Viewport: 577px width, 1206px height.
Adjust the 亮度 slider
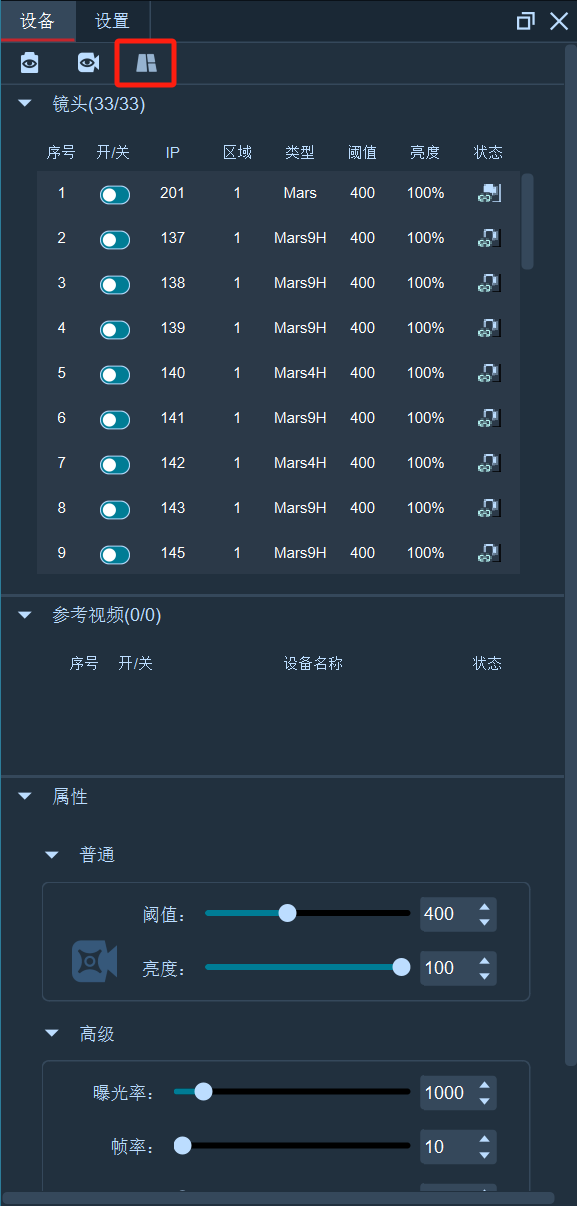pyautogui.click(x=308, y=967)
